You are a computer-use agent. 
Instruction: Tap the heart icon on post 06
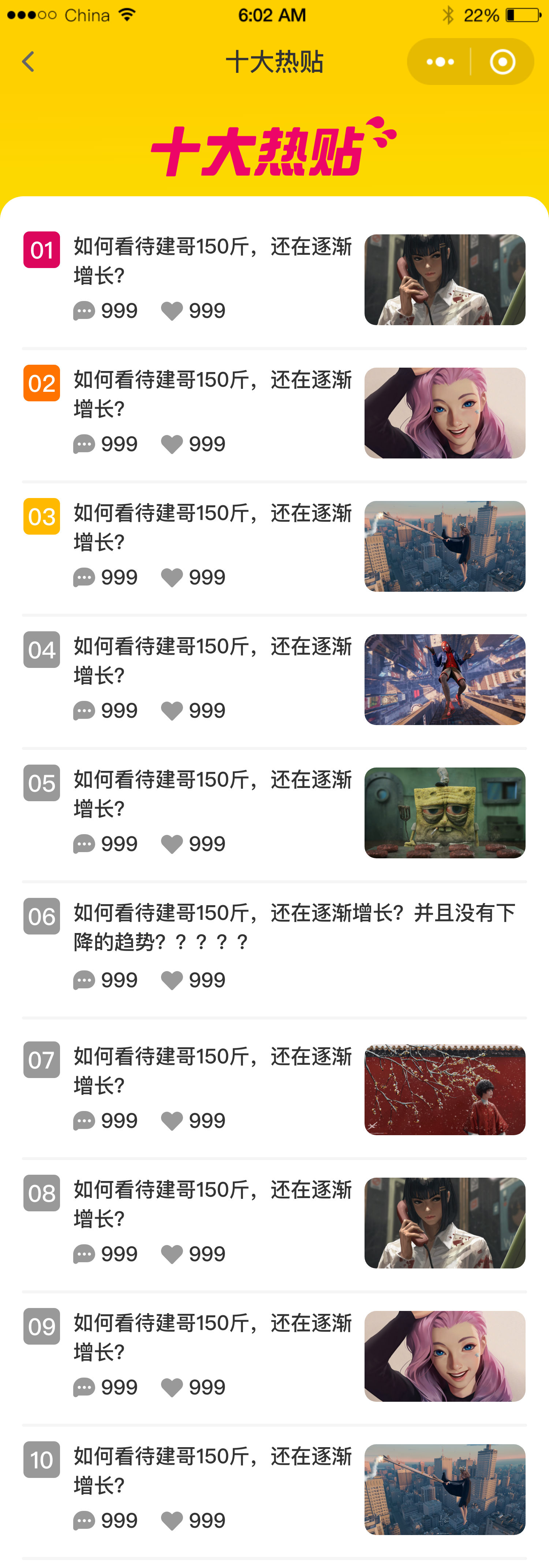172,981
